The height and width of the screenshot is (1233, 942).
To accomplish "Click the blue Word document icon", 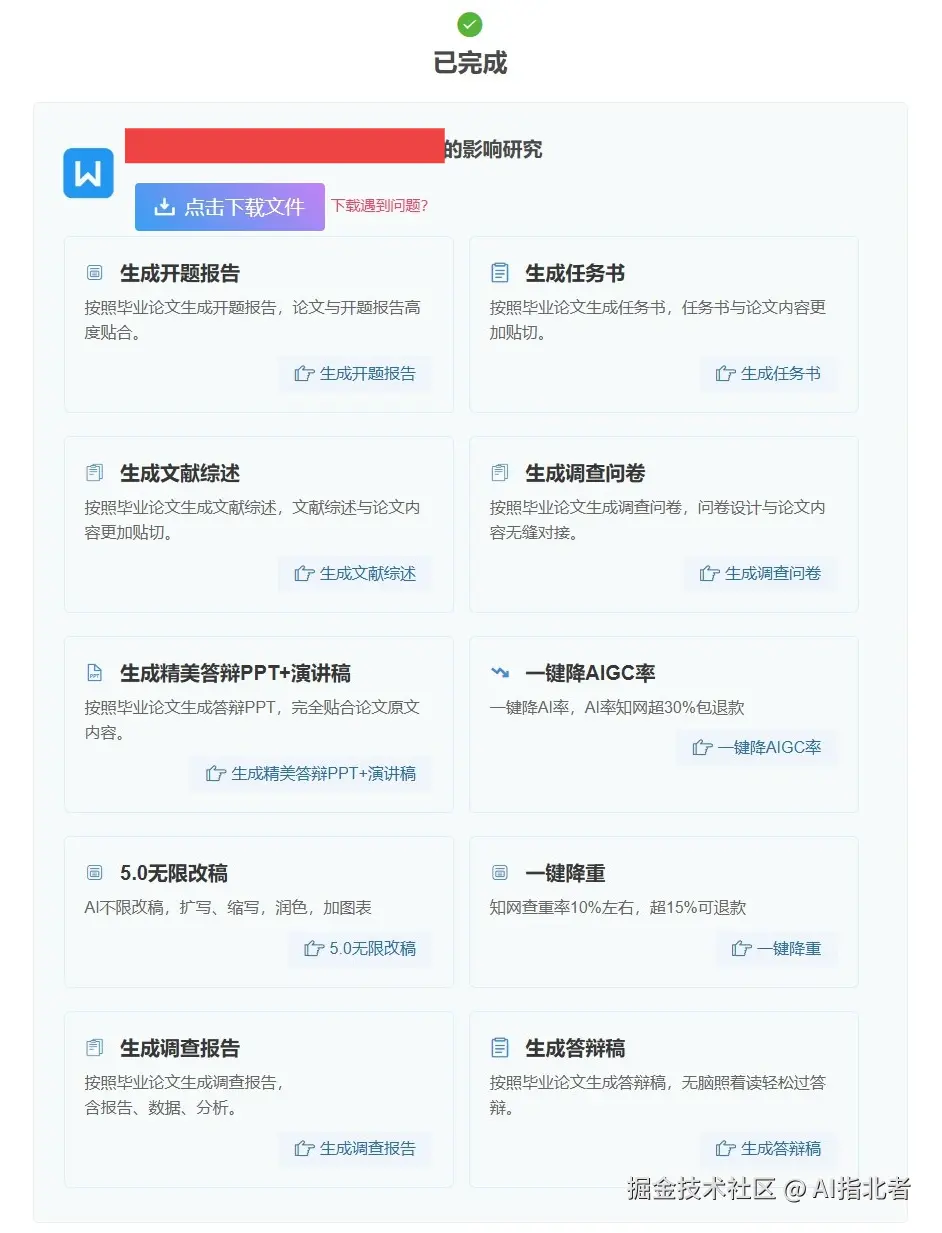I will (88, 172).
